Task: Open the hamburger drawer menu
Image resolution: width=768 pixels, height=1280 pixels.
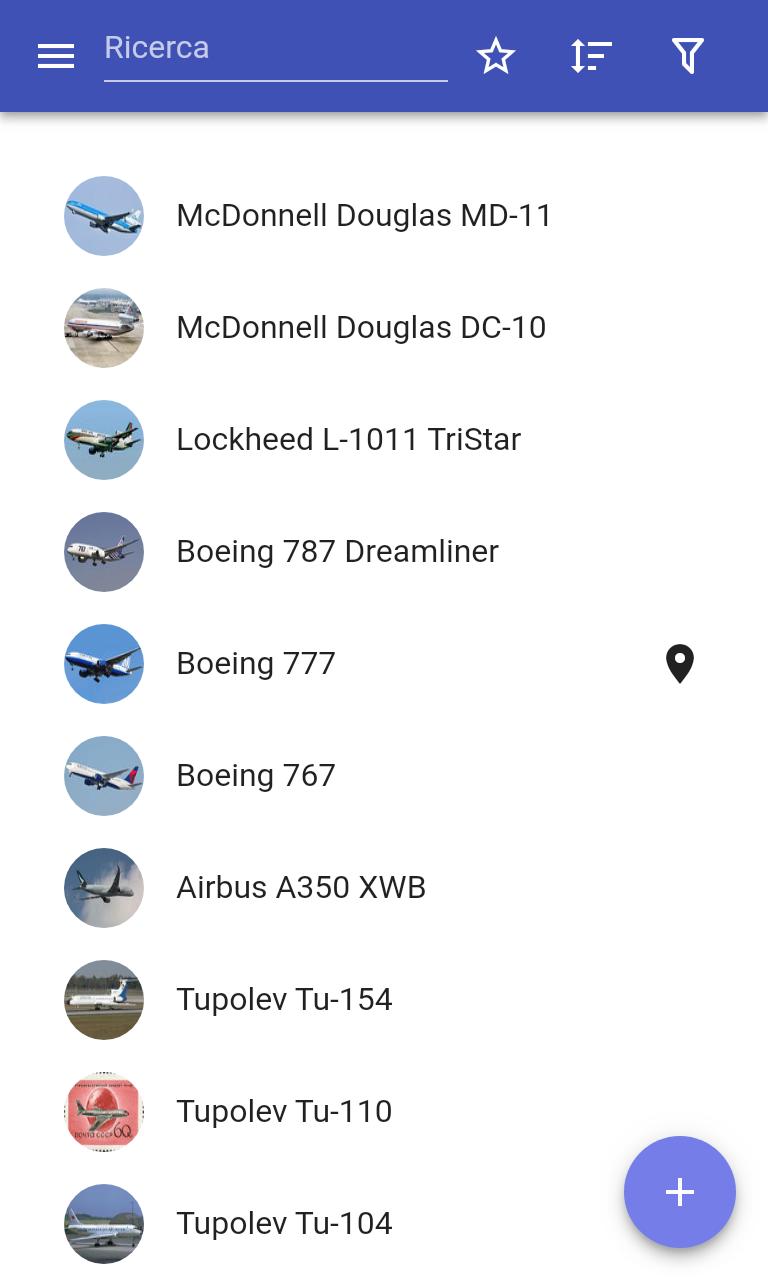Action: click(56, 56)
